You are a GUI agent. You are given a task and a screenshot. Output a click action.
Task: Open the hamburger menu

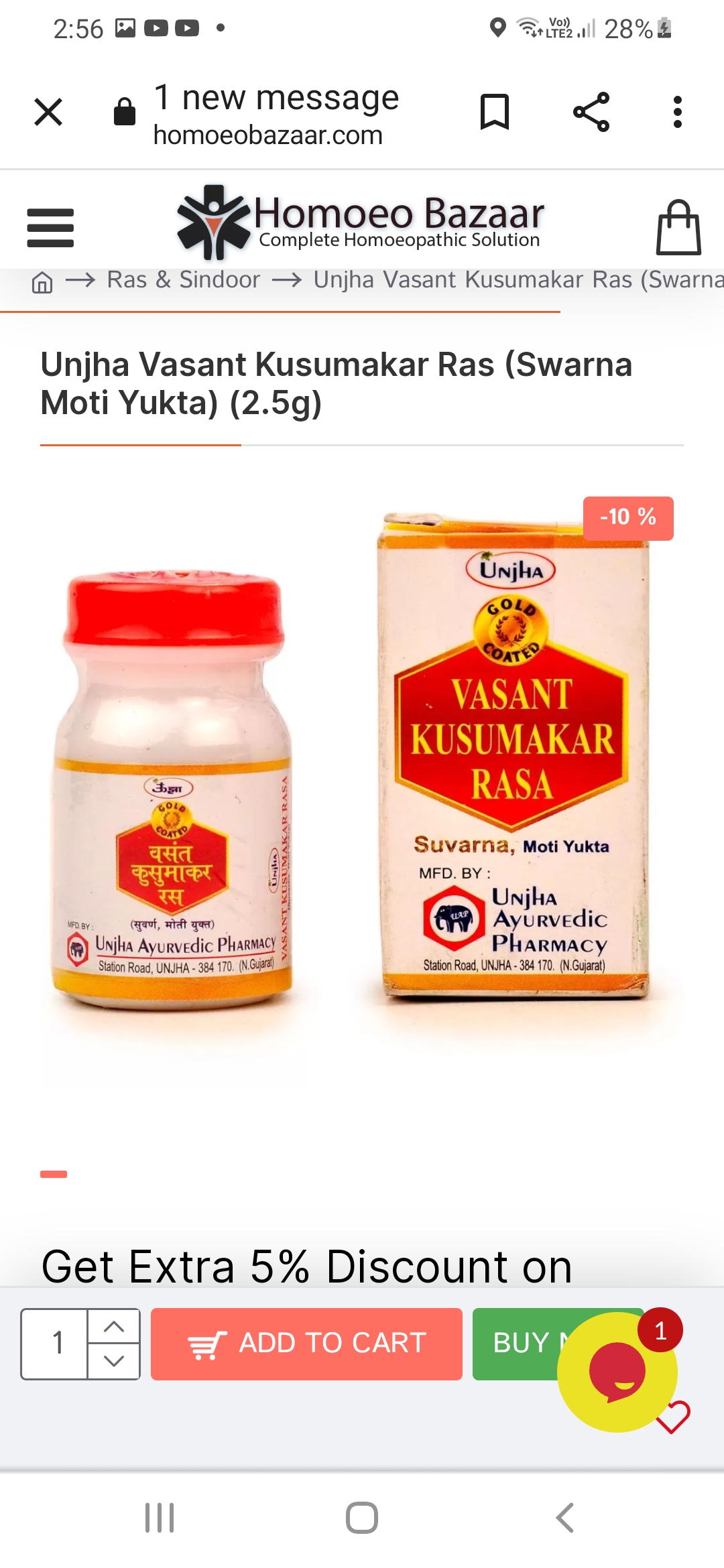[x=50, y=228]
